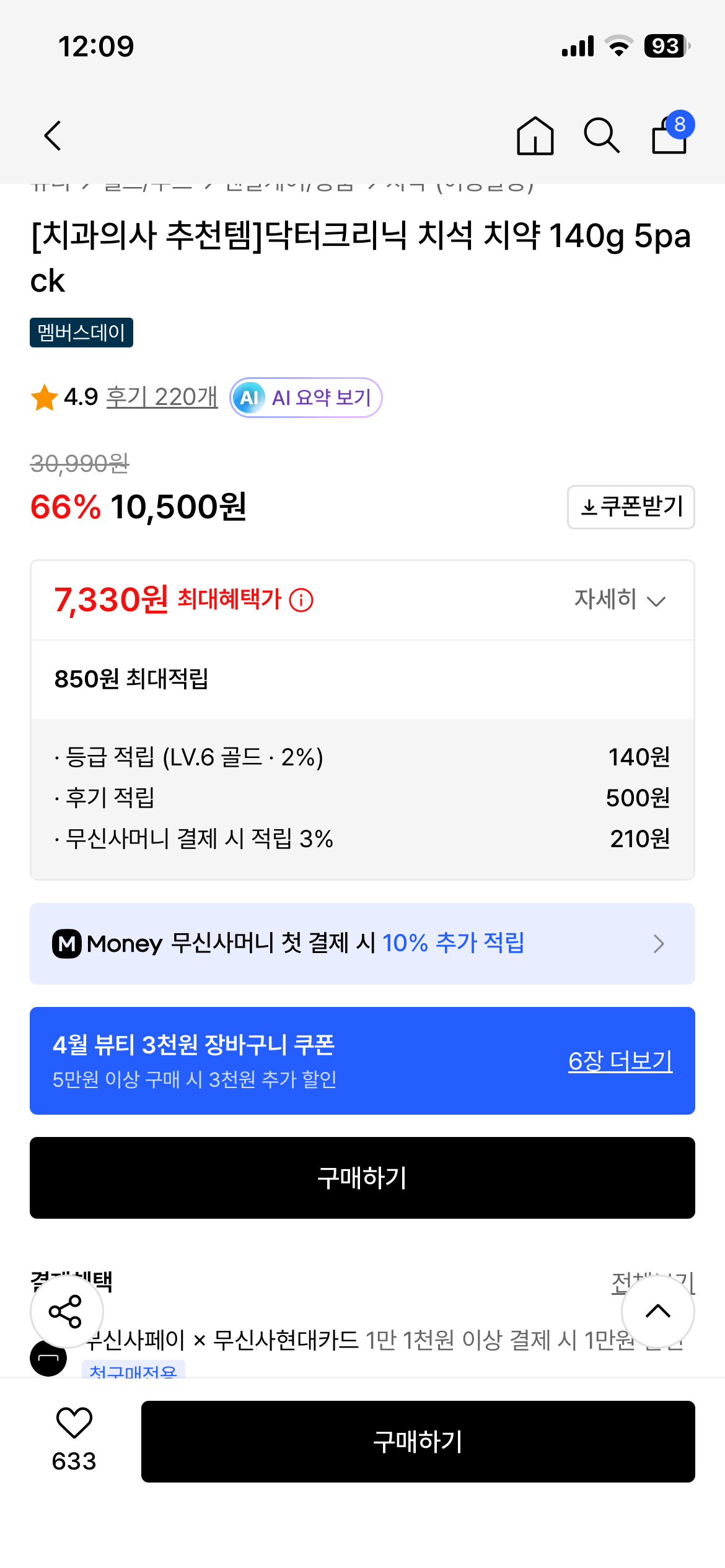
Task: Tap the 쿠폰받기 coupon download button
Action: [630, 507]
